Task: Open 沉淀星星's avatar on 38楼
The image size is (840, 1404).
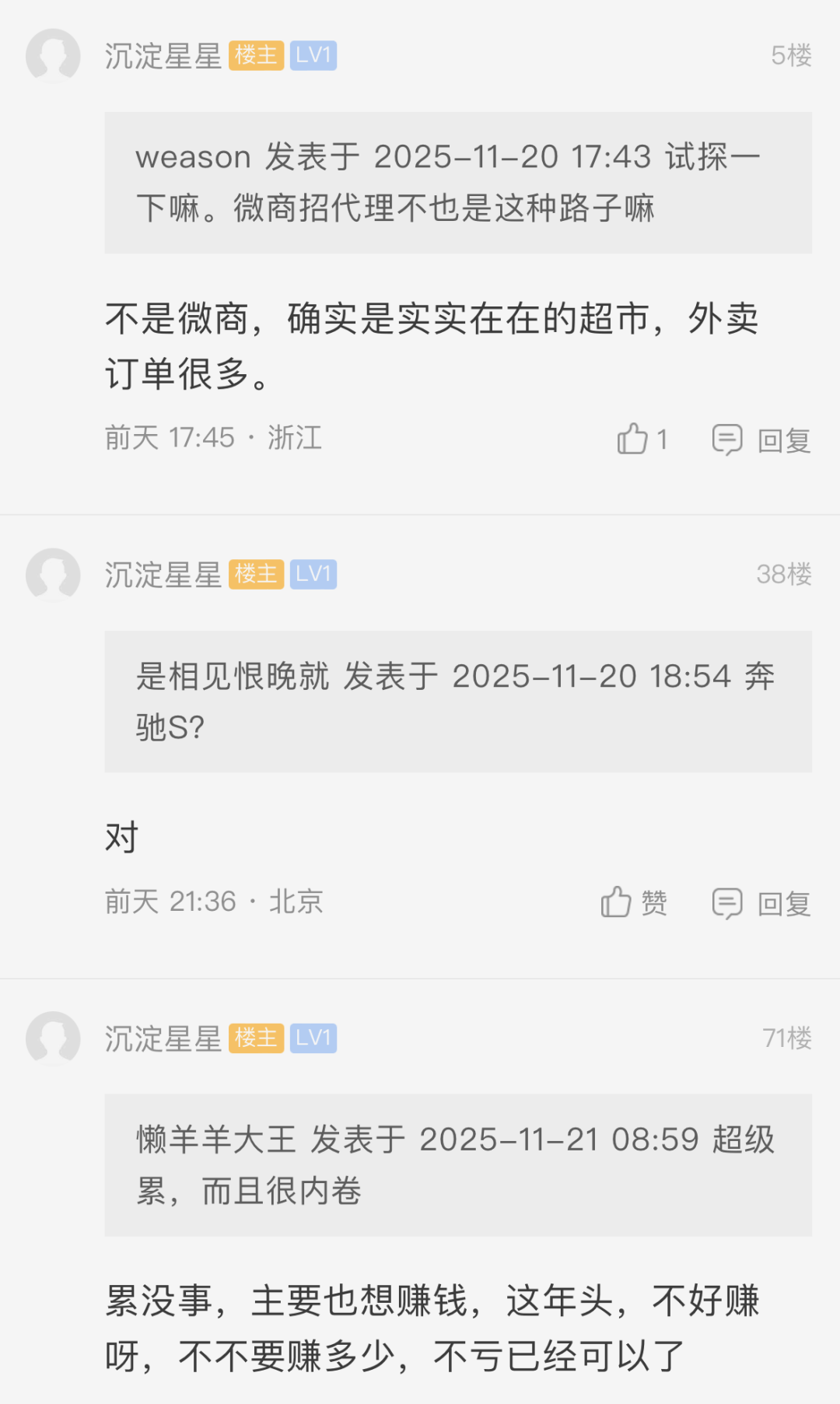Action: coord(53,575)
